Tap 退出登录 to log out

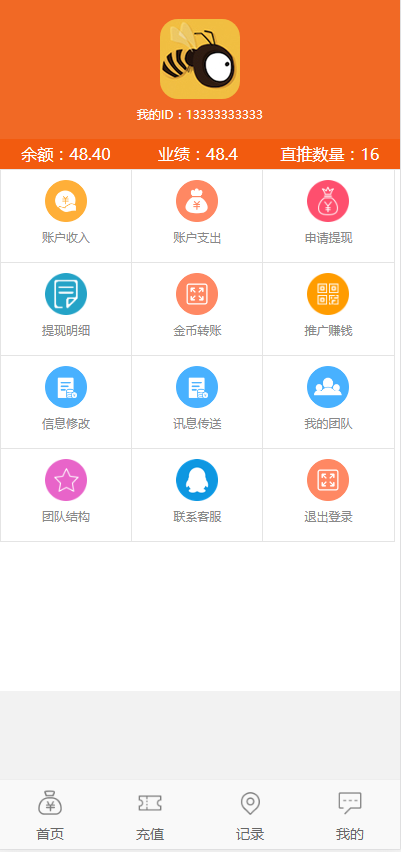pos(328,494)
